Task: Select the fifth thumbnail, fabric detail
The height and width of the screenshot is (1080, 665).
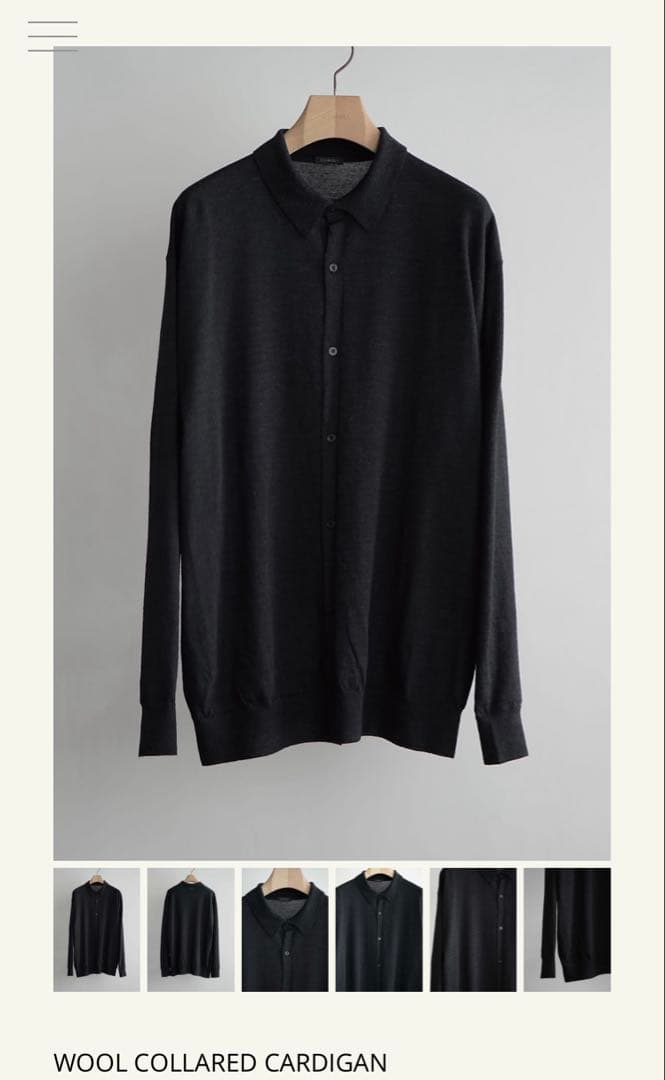Action: coord(473,929)
